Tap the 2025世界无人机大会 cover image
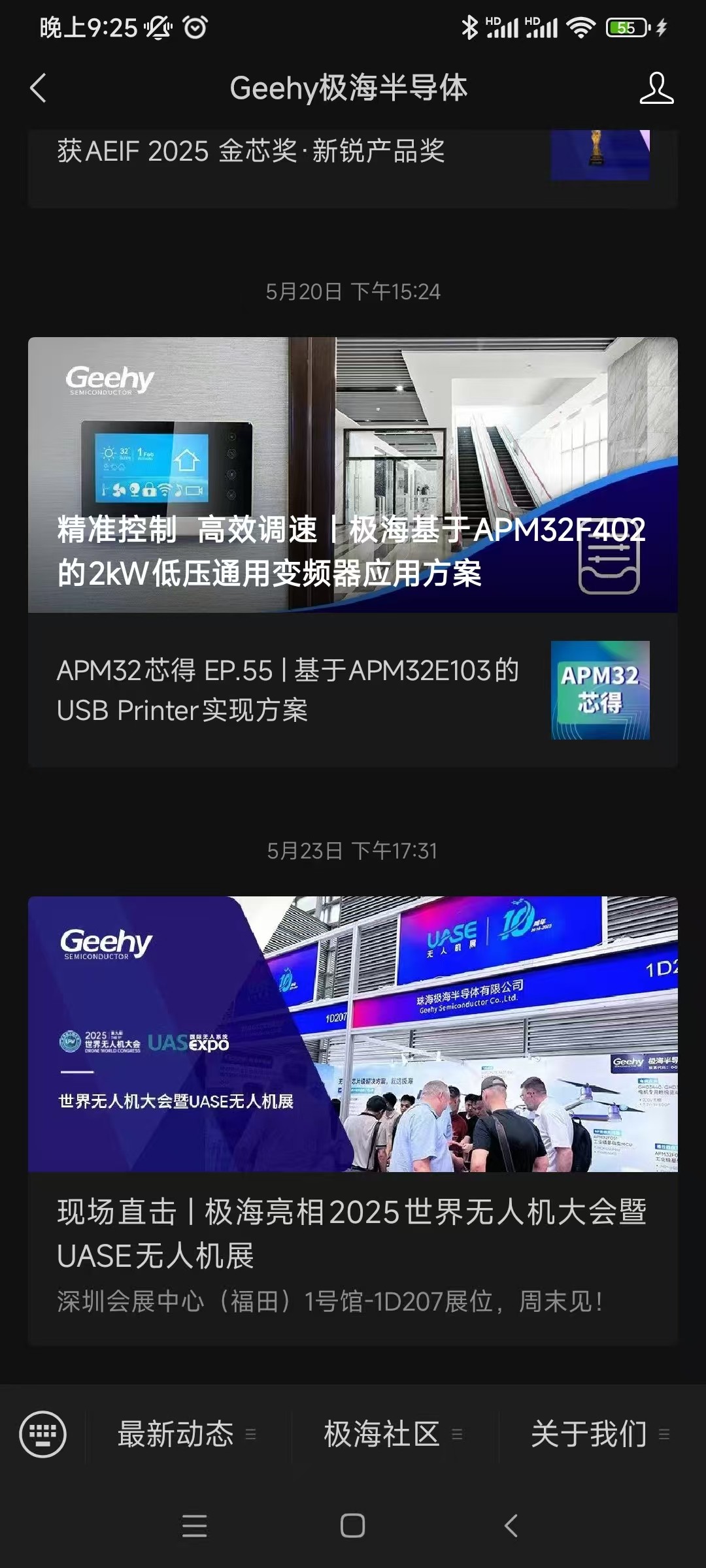Viewport: 706px width, 1568px height. click(353, 1039)
